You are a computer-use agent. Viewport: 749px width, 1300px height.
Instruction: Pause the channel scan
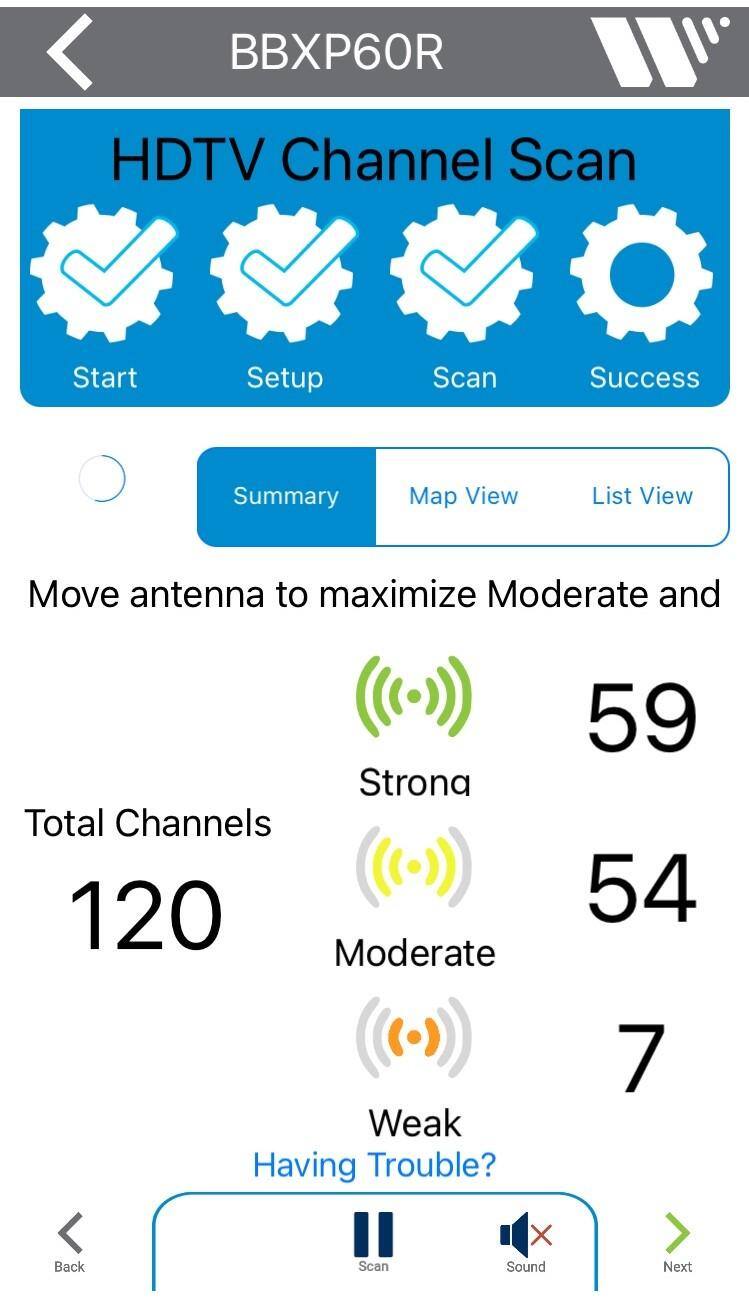[373, 1240]
